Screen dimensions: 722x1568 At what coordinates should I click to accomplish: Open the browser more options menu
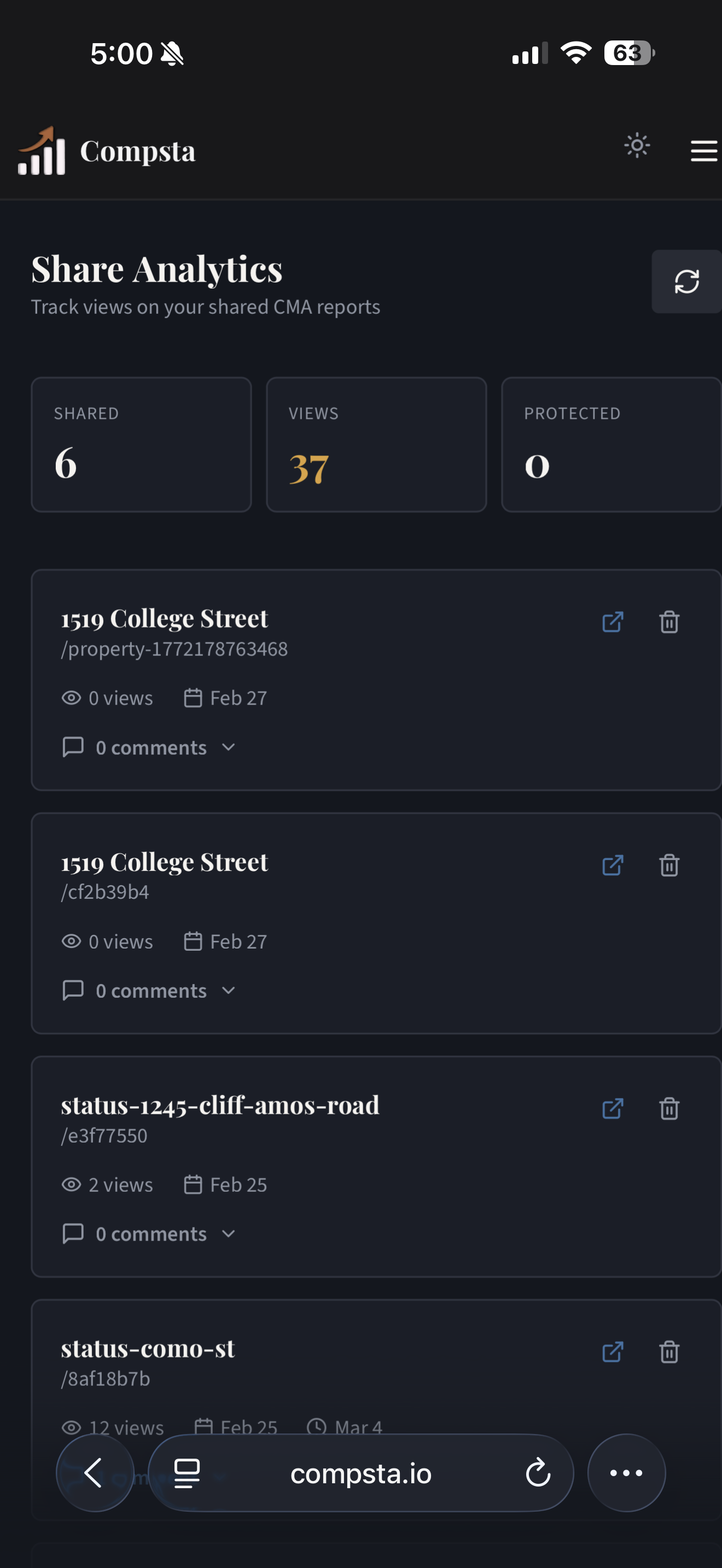(x=626, y=1473)
